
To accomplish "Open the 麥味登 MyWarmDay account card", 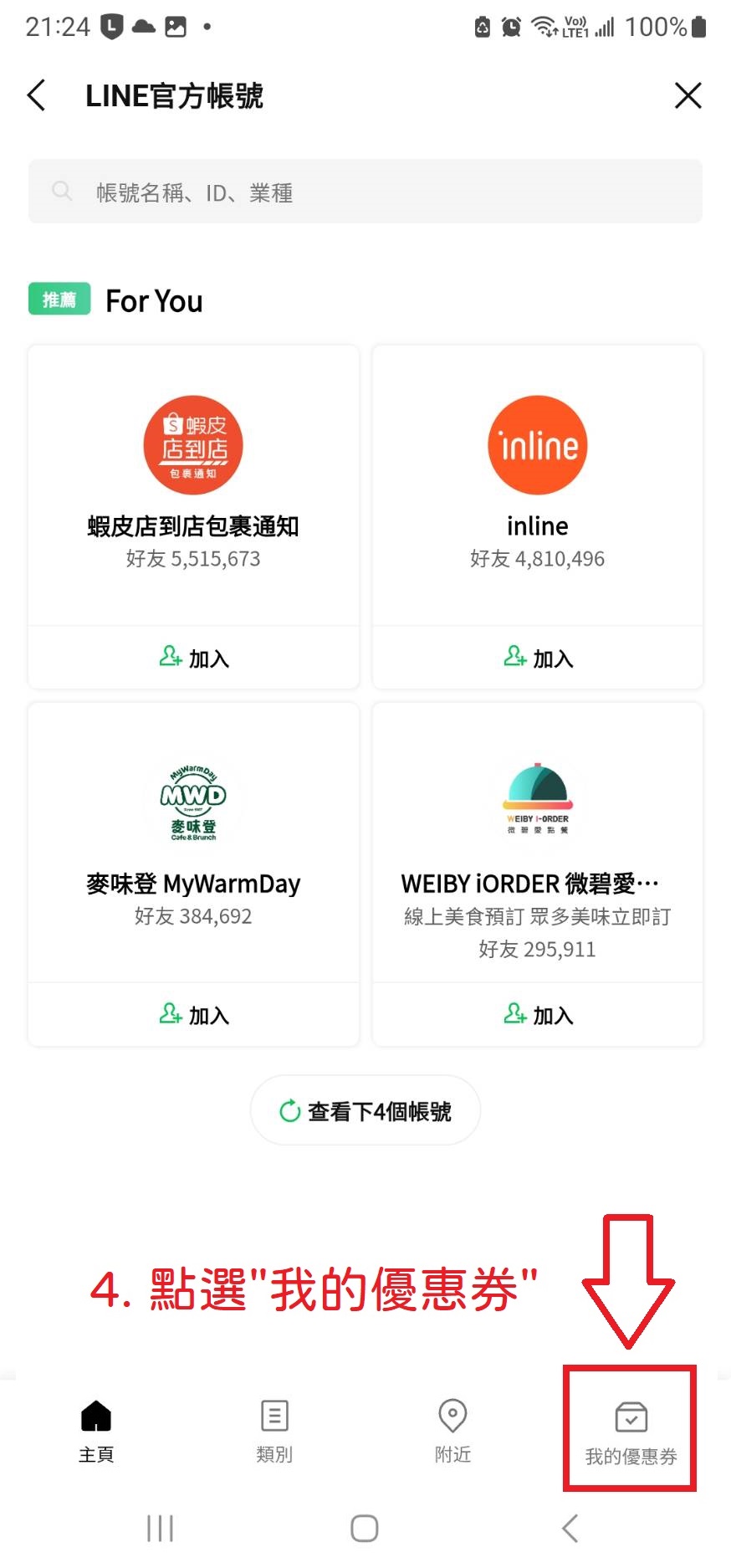I will 193,843.
